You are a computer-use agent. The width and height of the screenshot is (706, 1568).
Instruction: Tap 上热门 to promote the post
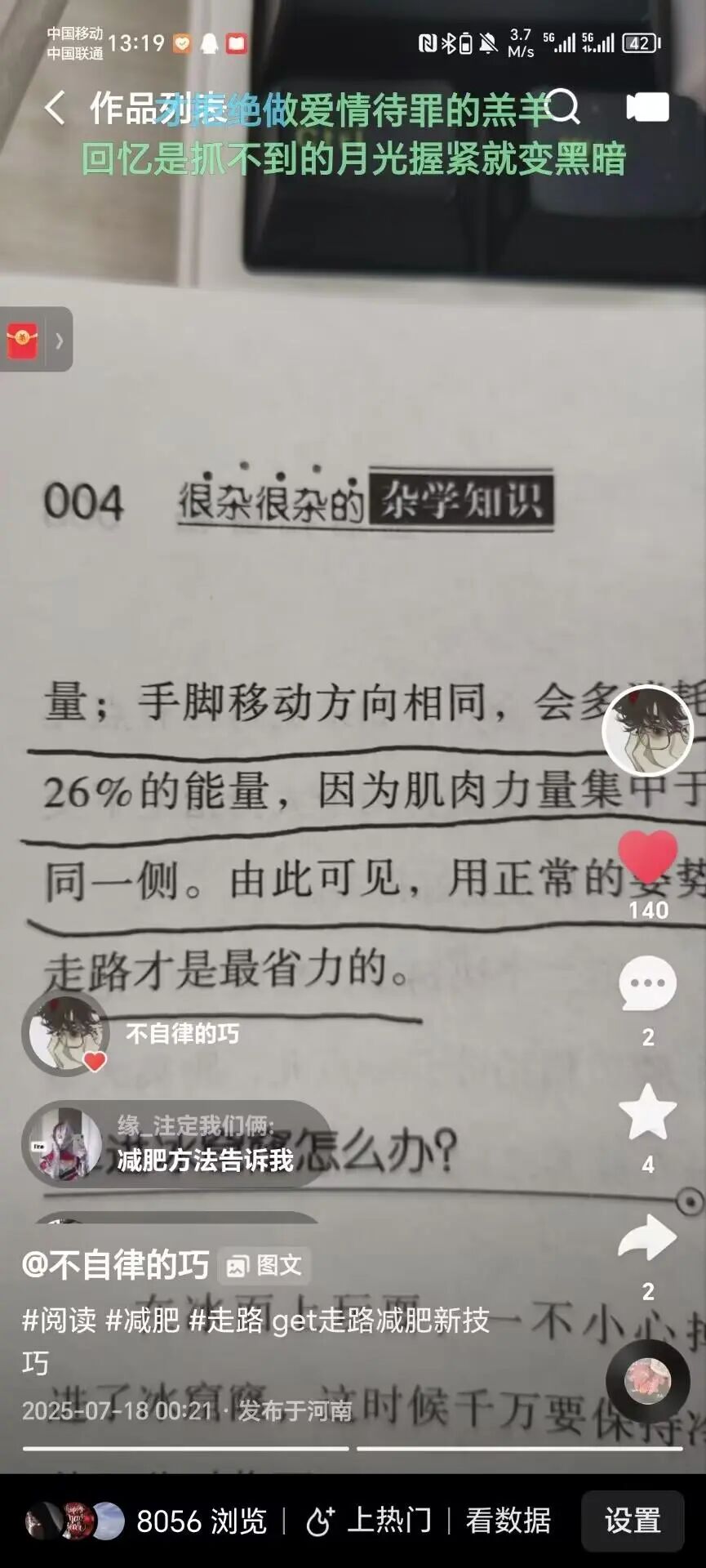pyautogui.click(x=369, y=1521)
